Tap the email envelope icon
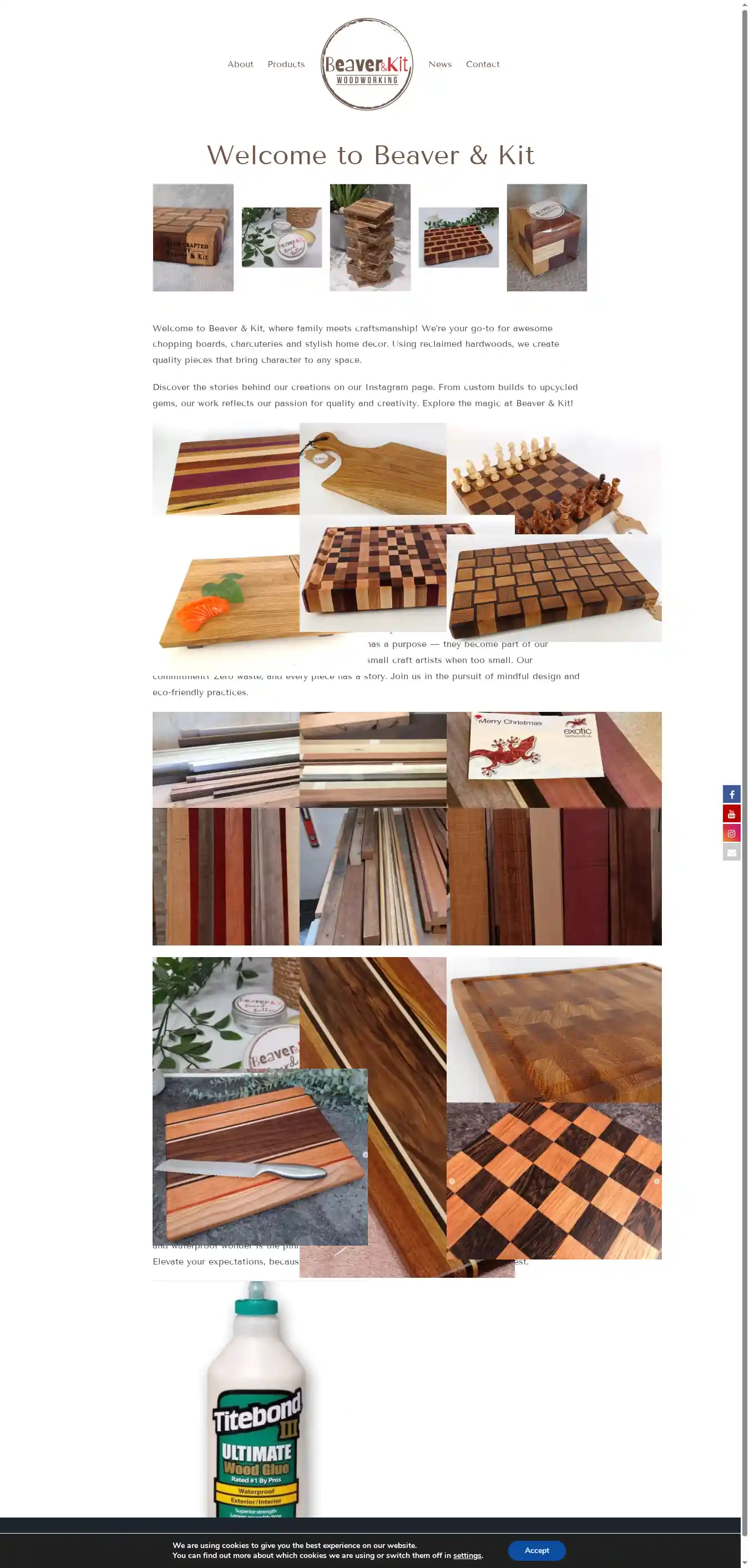Viewport: 749px width, 1568px height. point(731,852)
